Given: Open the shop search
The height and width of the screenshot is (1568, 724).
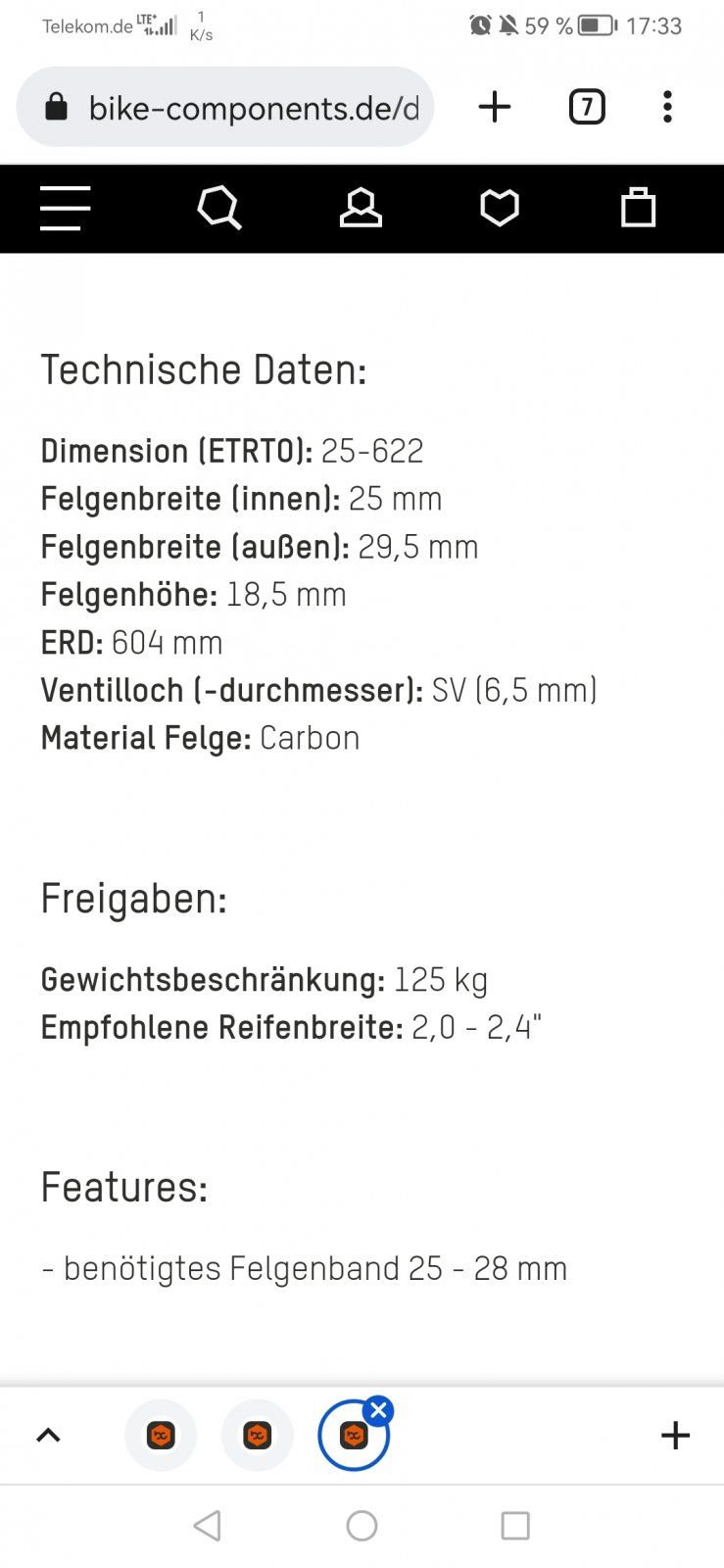Looking at the screenshot, I should click(219, 209).
